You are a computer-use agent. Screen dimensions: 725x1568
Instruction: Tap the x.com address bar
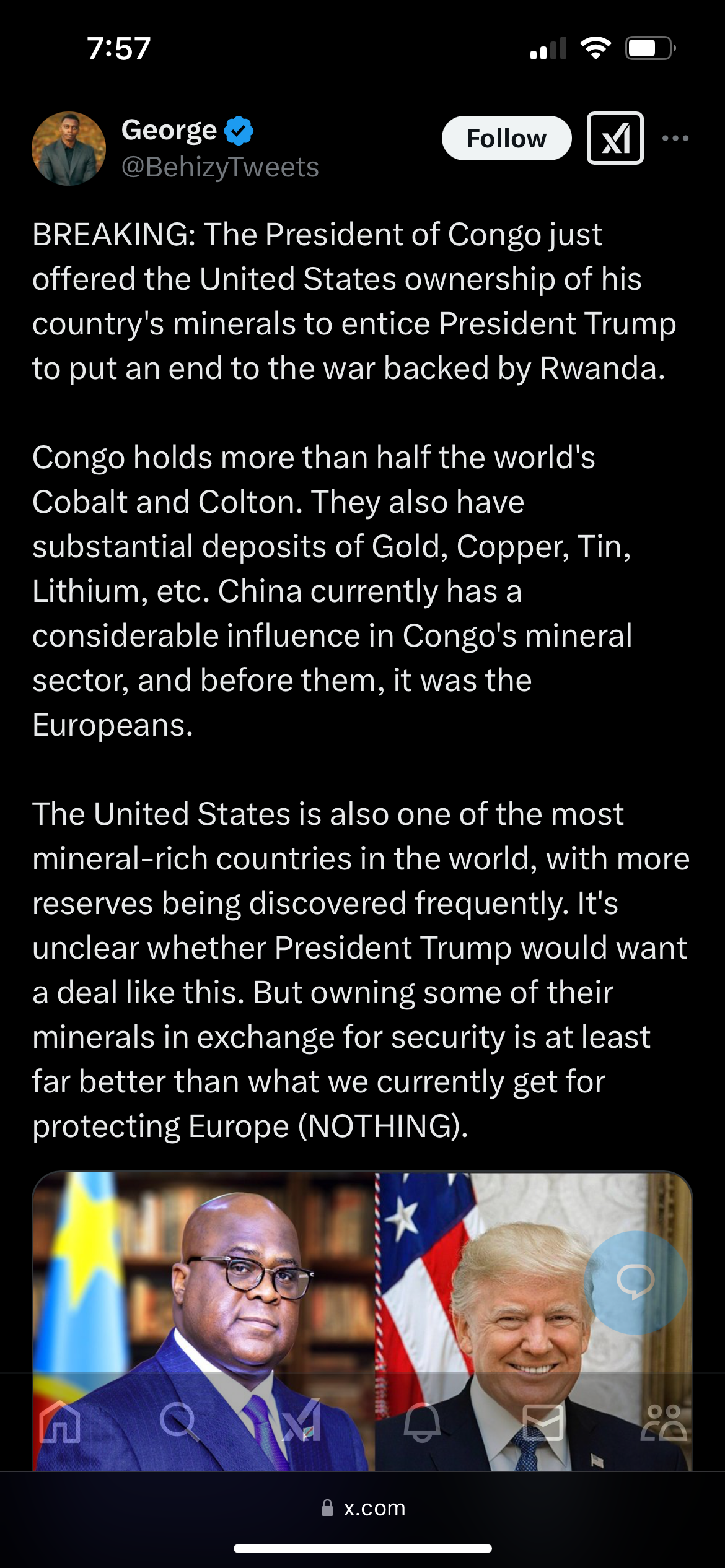tap(362, 1508)
